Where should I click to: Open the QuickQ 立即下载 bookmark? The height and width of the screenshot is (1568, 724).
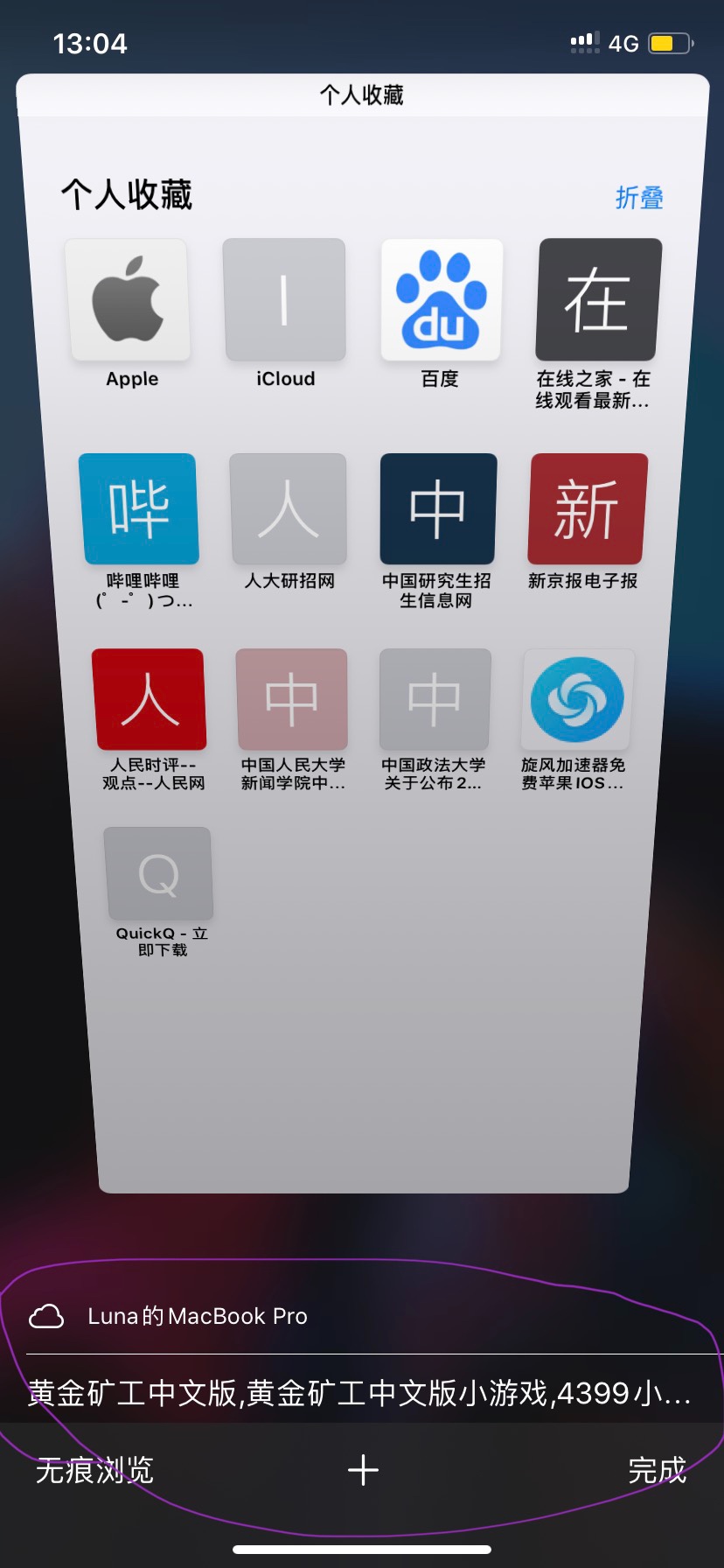click(159, 873)
